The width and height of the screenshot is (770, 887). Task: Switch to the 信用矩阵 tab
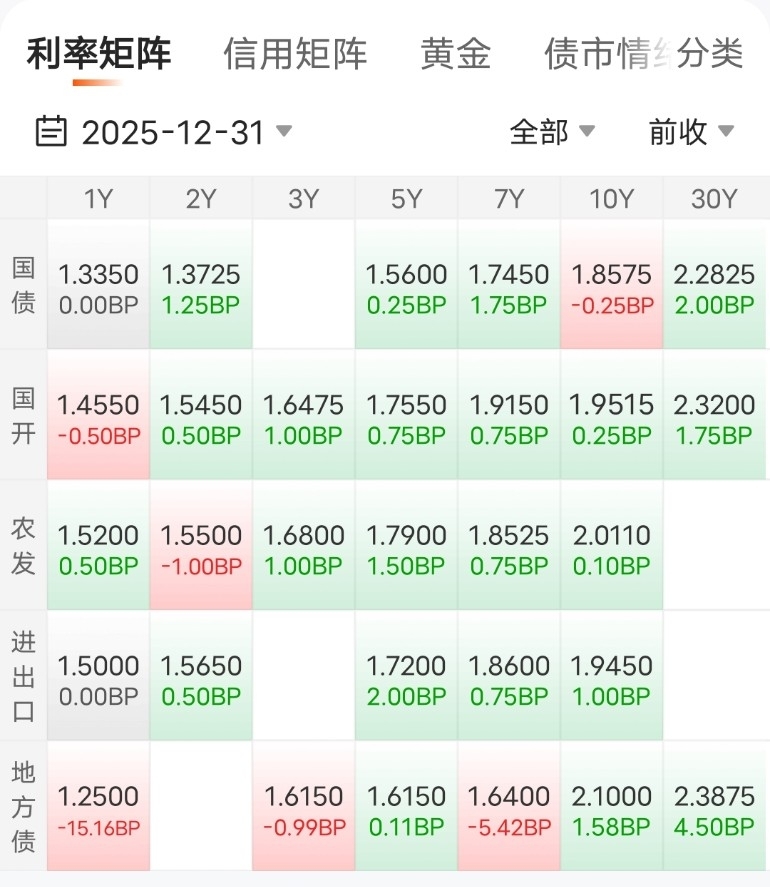point(295,54)
